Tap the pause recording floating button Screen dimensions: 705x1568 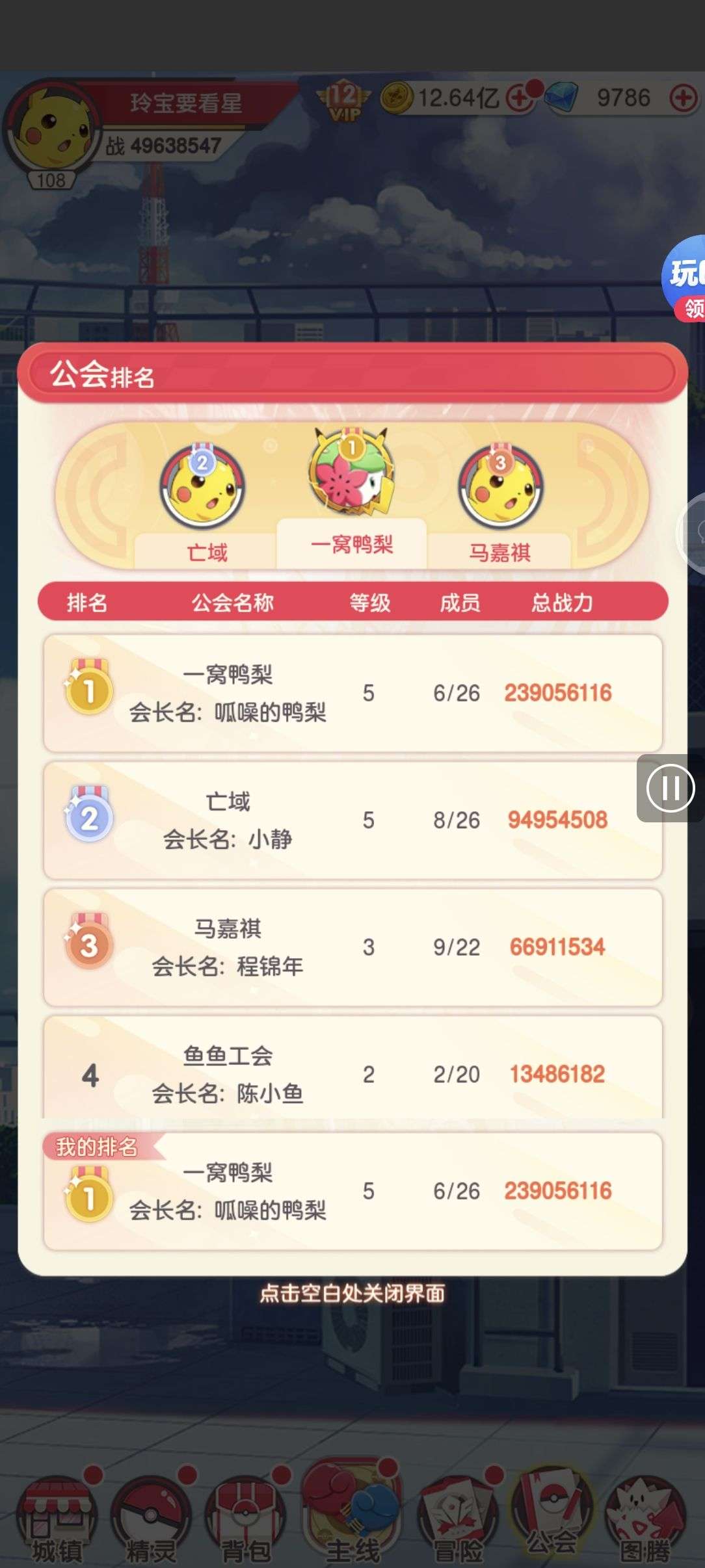click(670, 789)
